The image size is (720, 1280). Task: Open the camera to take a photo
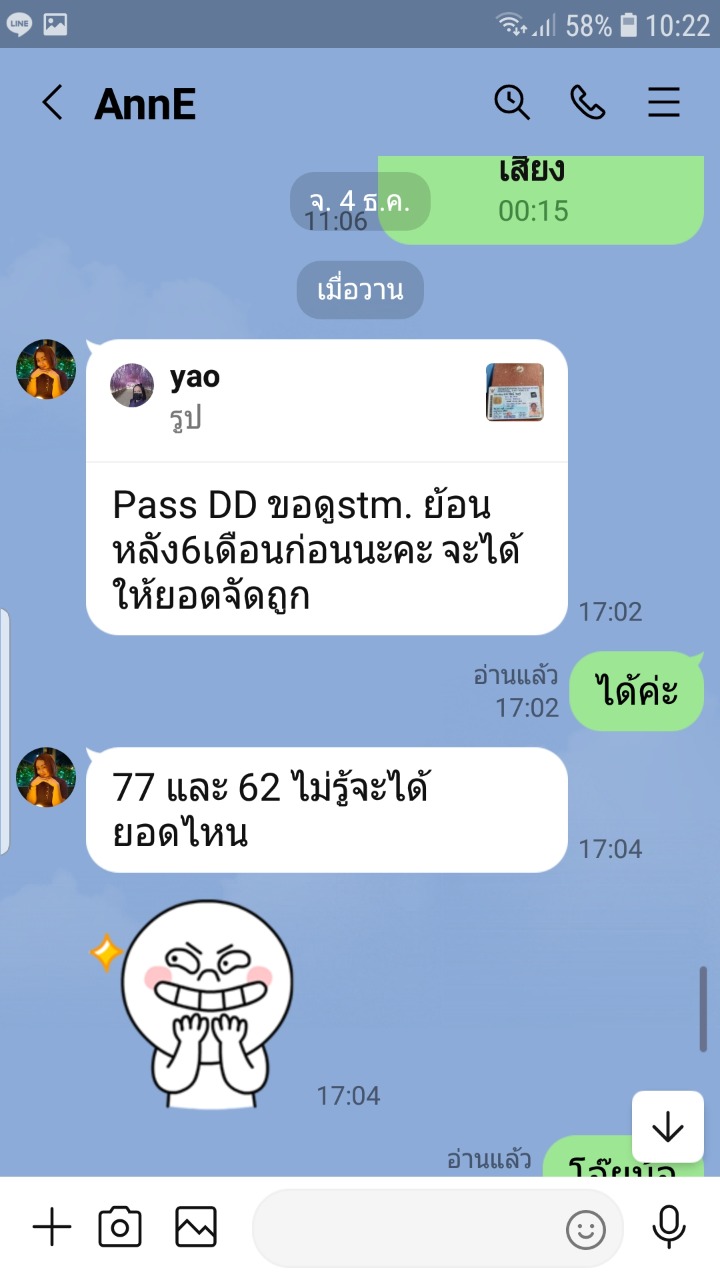click(120, 1227)
